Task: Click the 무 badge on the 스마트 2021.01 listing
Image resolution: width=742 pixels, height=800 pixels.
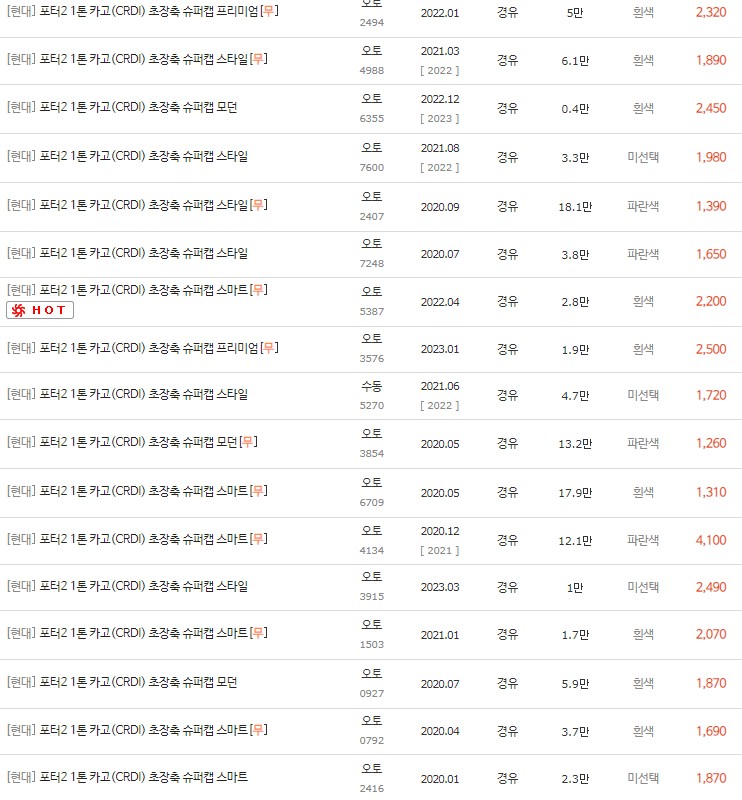Action: [x=256, y=634]
